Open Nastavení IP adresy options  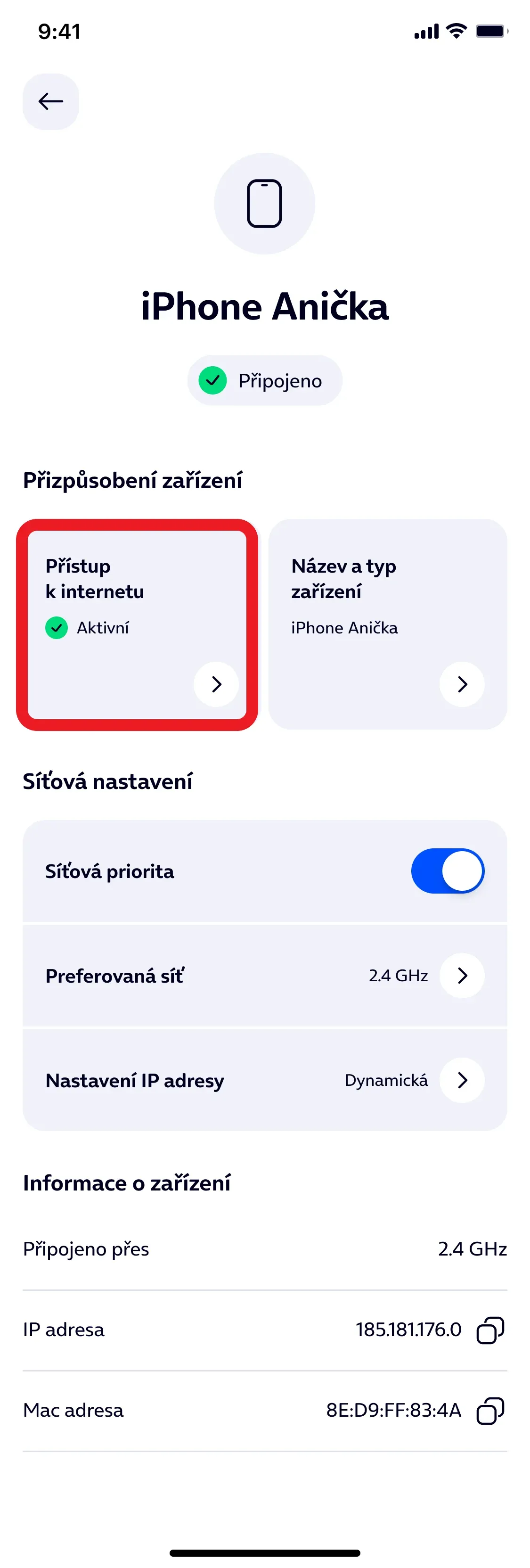(x=461, y=1080)
